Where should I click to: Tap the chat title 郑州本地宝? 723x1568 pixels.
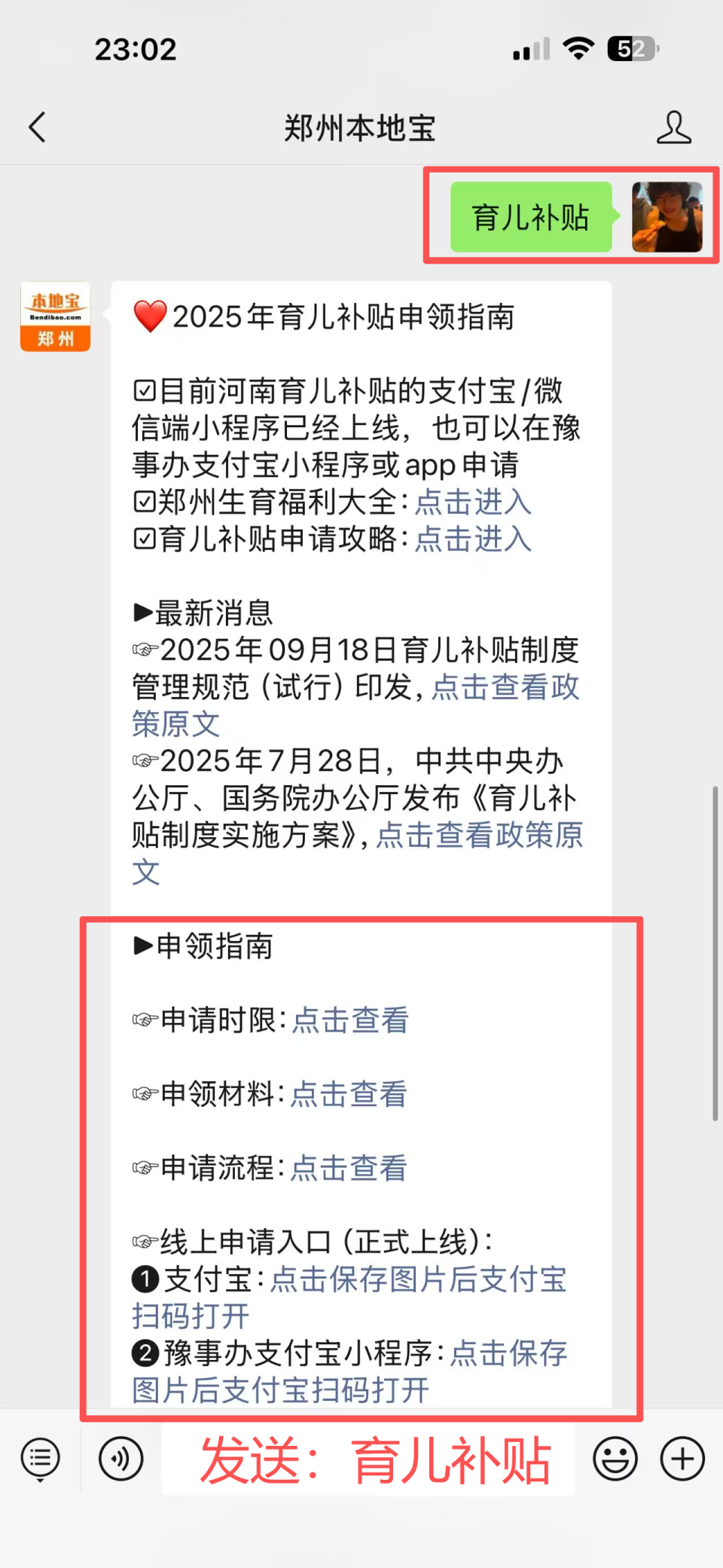click(361, 128)
